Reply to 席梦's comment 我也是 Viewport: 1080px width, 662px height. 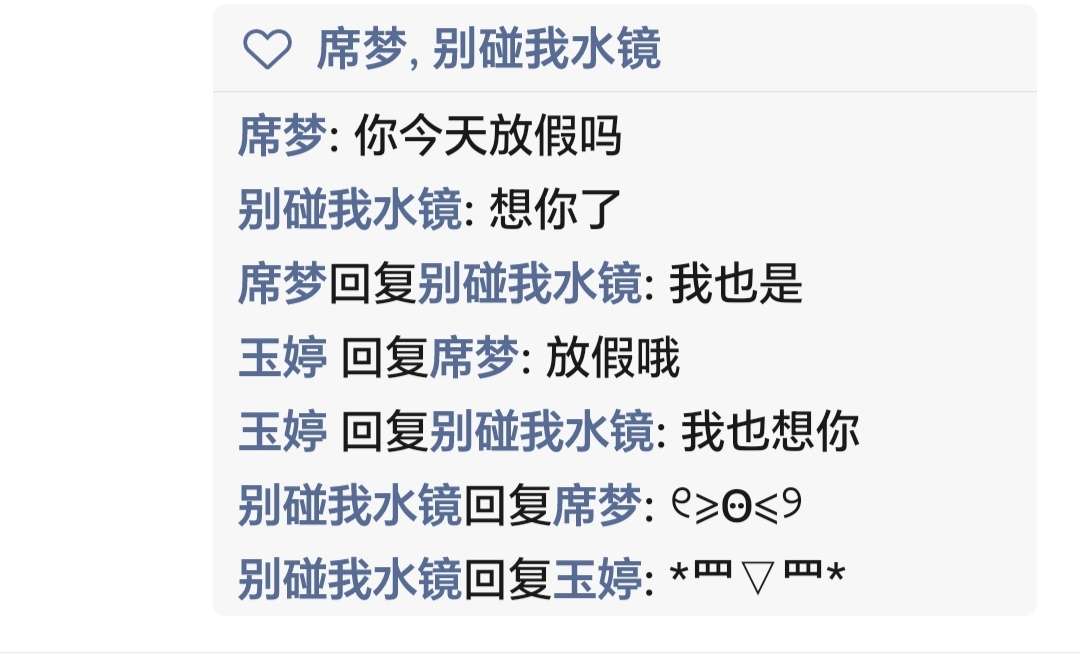[x=736, y=284]
